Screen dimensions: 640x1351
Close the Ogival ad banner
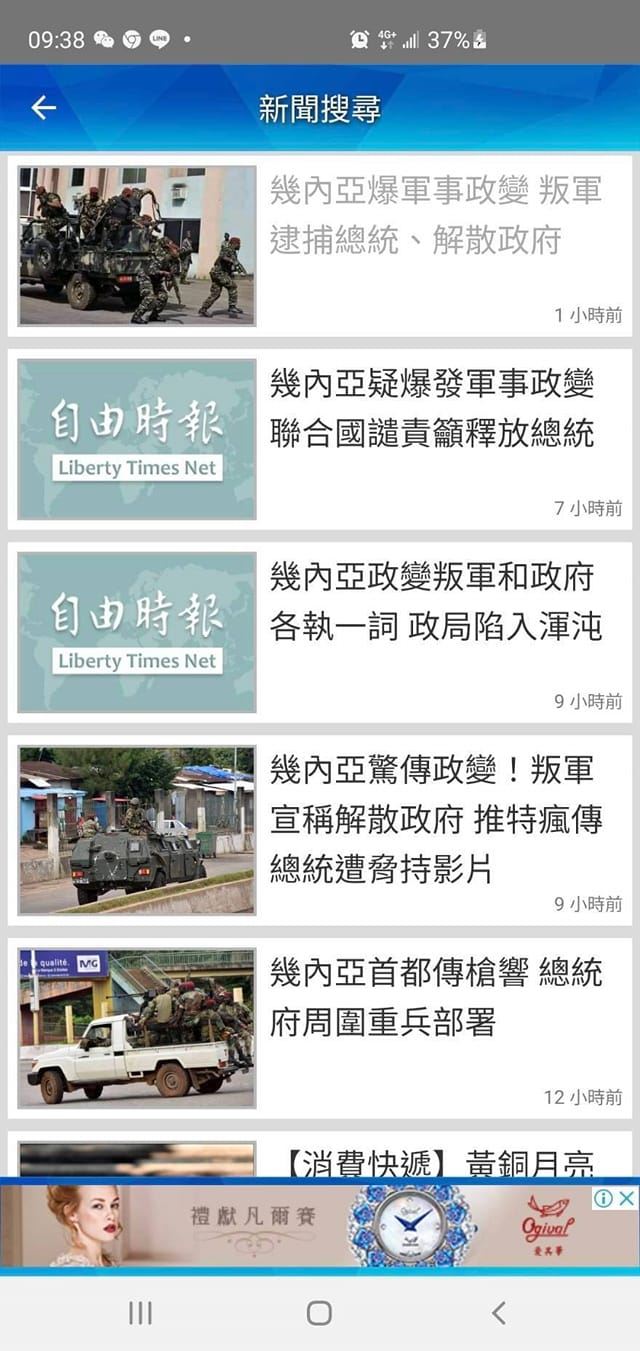click(627, 1198)
